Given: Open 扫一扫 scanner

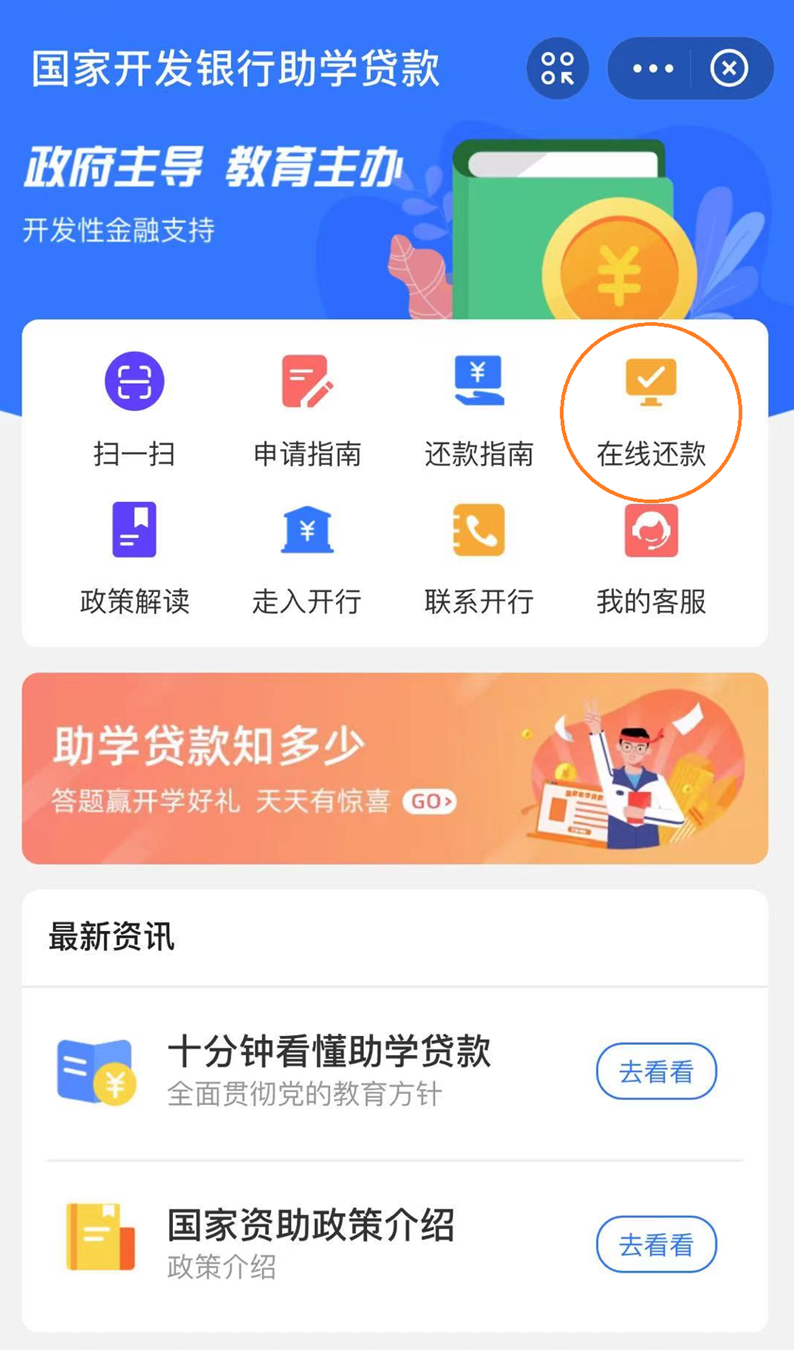Looking at the screenshot, I should click(x=134, y=411).
